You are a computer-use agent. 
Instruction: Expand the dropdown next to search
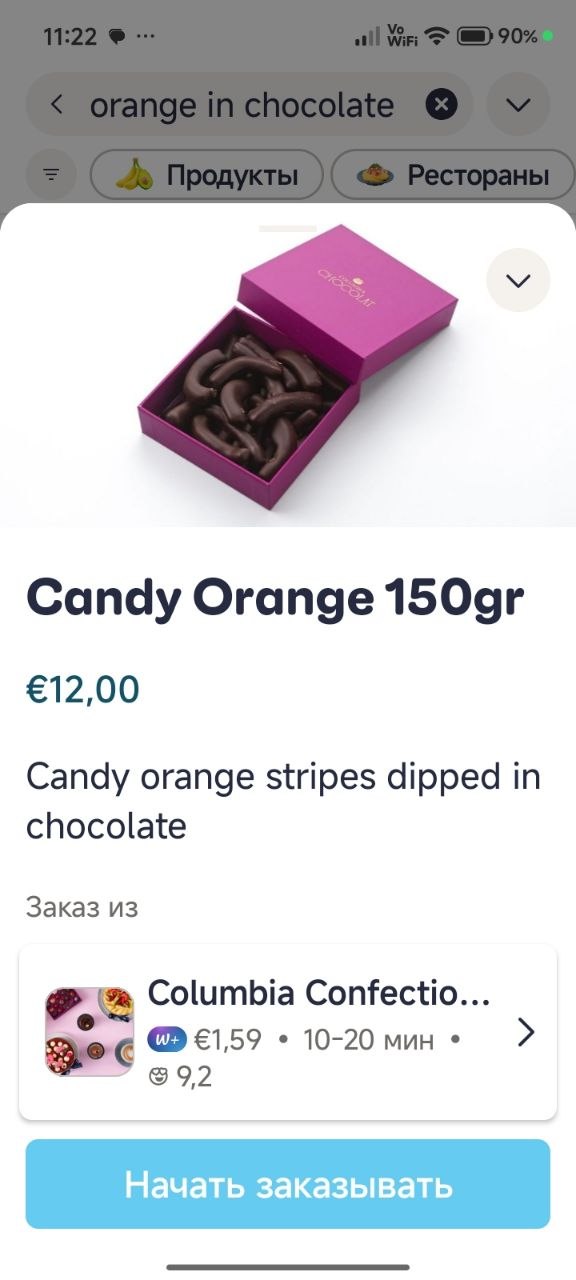click(x=518, y=104)
